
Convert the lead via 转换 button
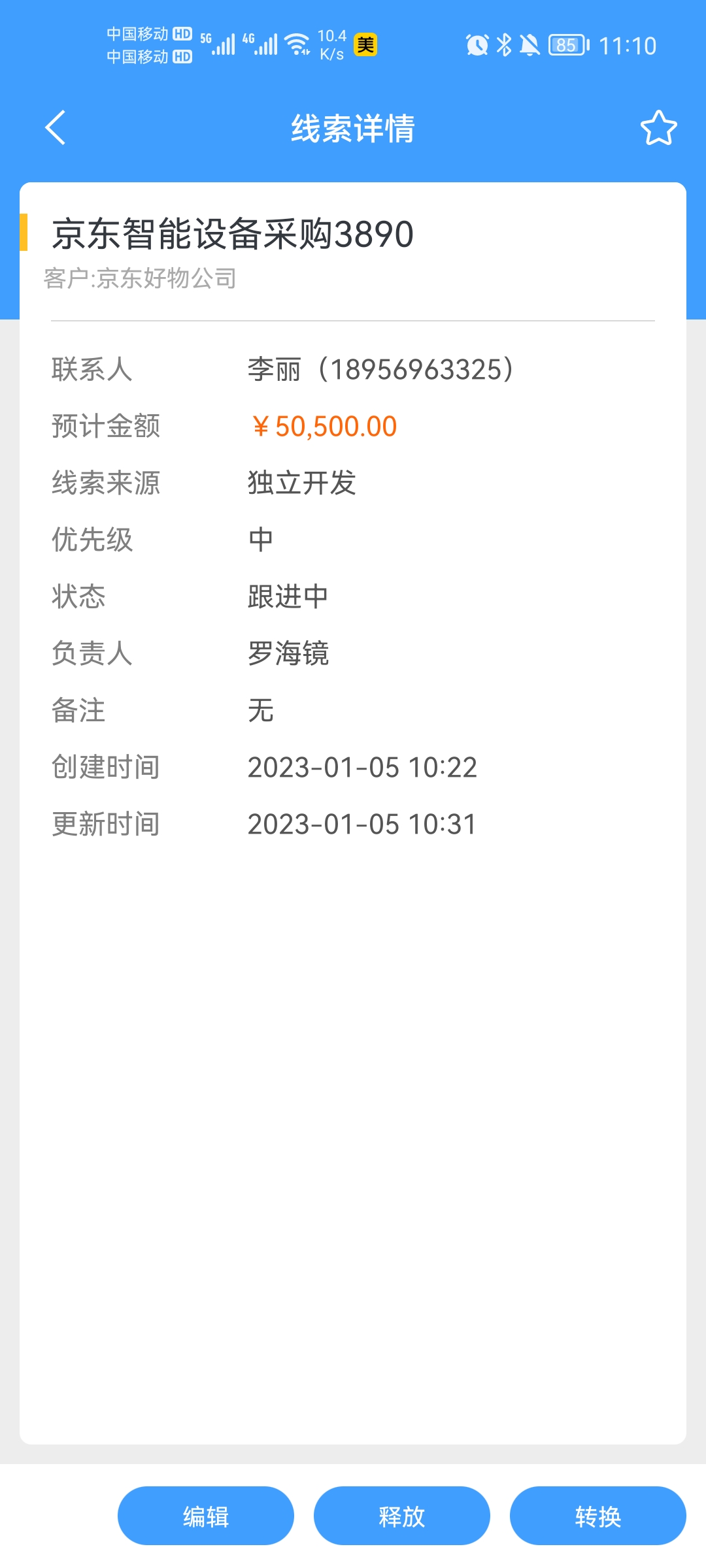click(x=598, y=1516)
